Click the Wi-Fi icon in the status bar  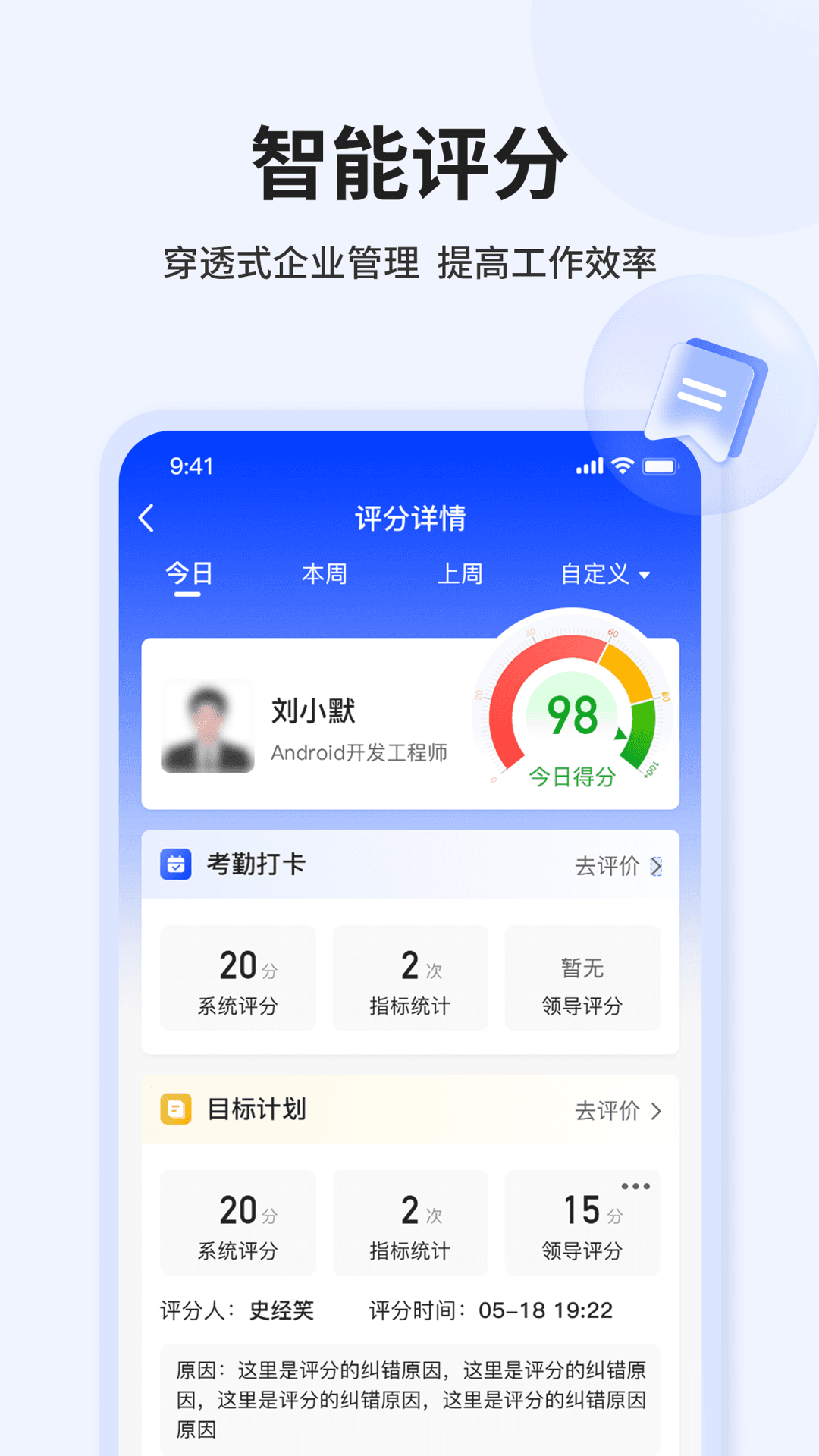click(622, 466)
